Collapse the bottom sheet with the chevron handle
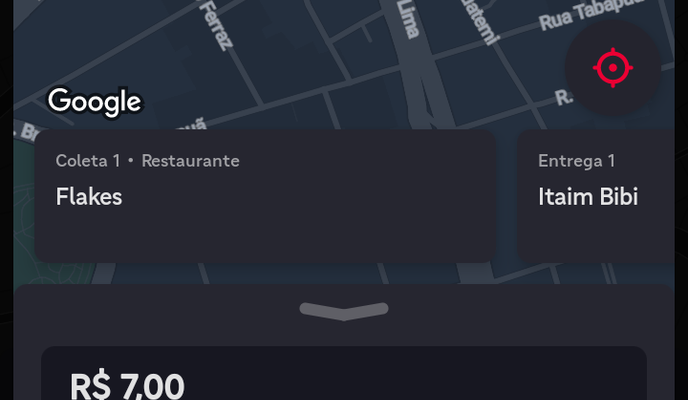Viewport: 688px width, 400px height. click(343, 311)
